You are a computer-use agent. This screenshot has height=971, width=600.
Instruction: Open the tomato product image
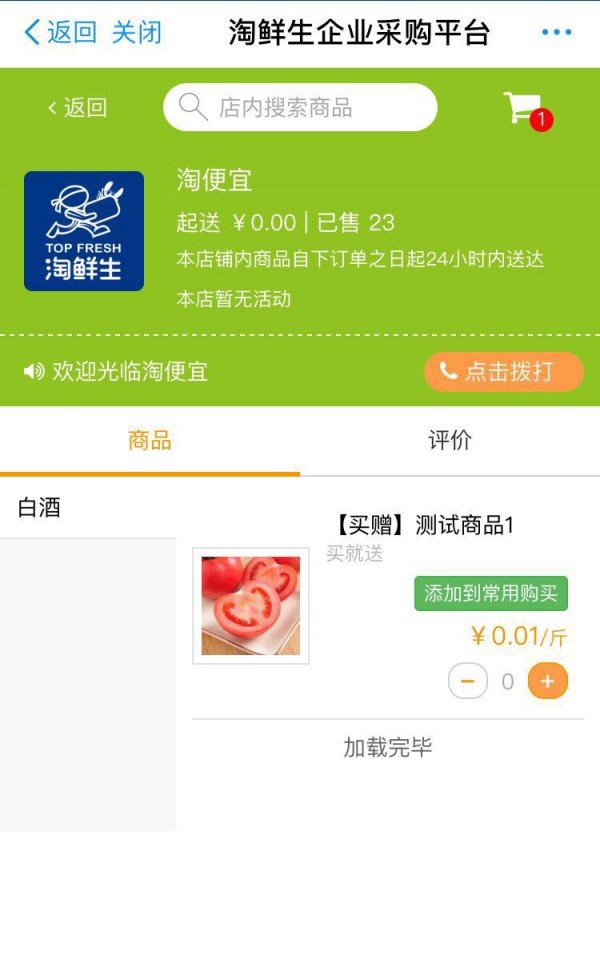250,606
